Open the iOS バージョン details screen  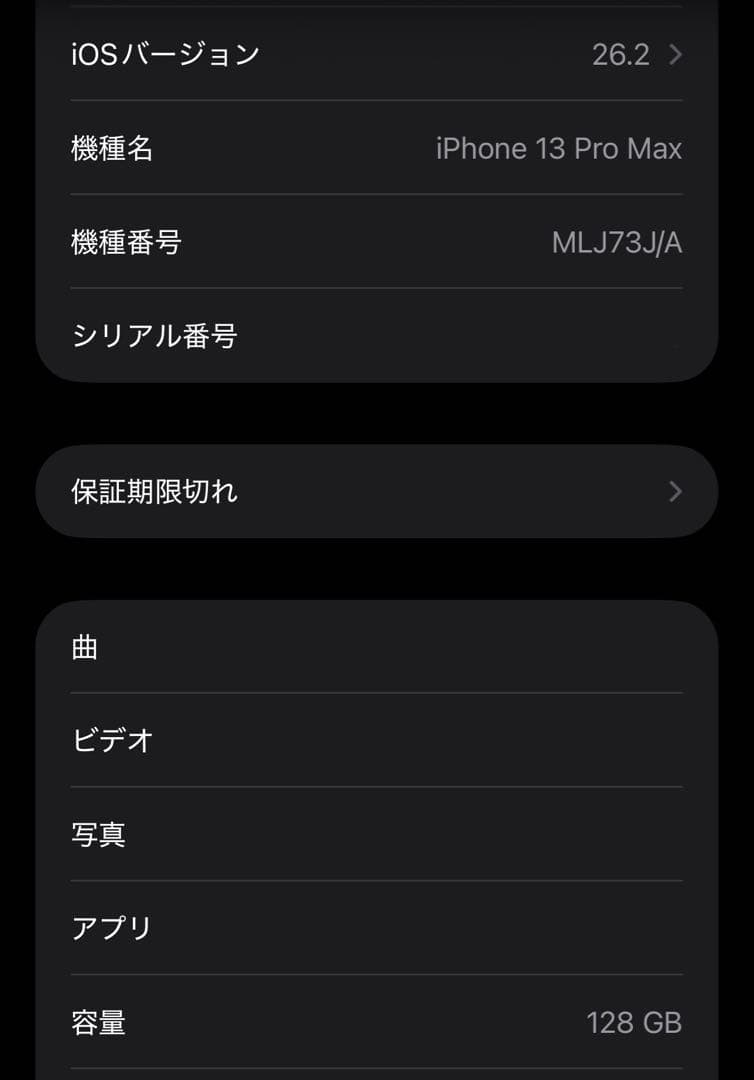[x=377, y=55]
